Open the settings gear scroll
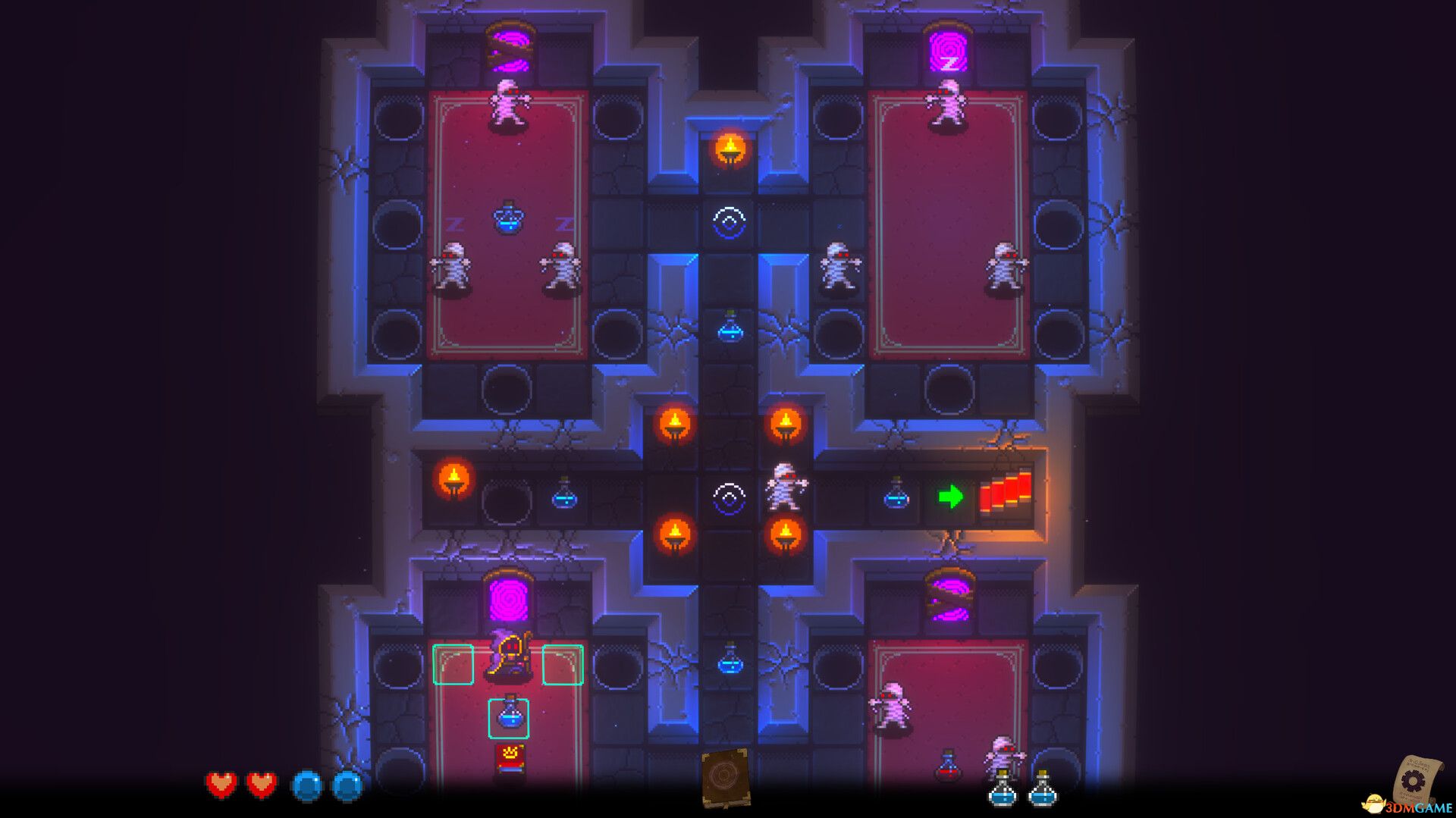The width and height of the screenshot is (1456, 818). click(1415, 782)
